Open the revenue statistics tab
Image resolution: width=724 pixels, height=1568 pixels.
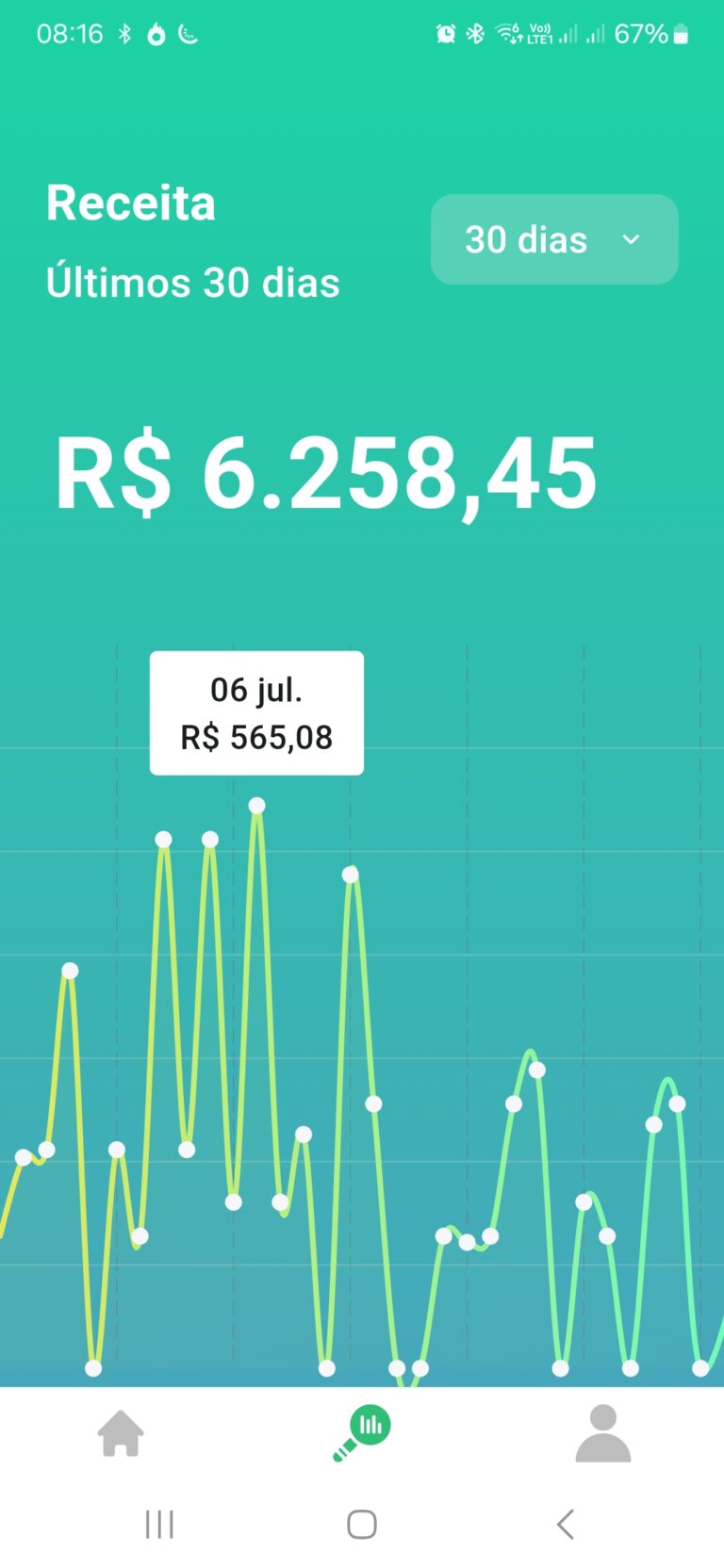coord(363,1432)
